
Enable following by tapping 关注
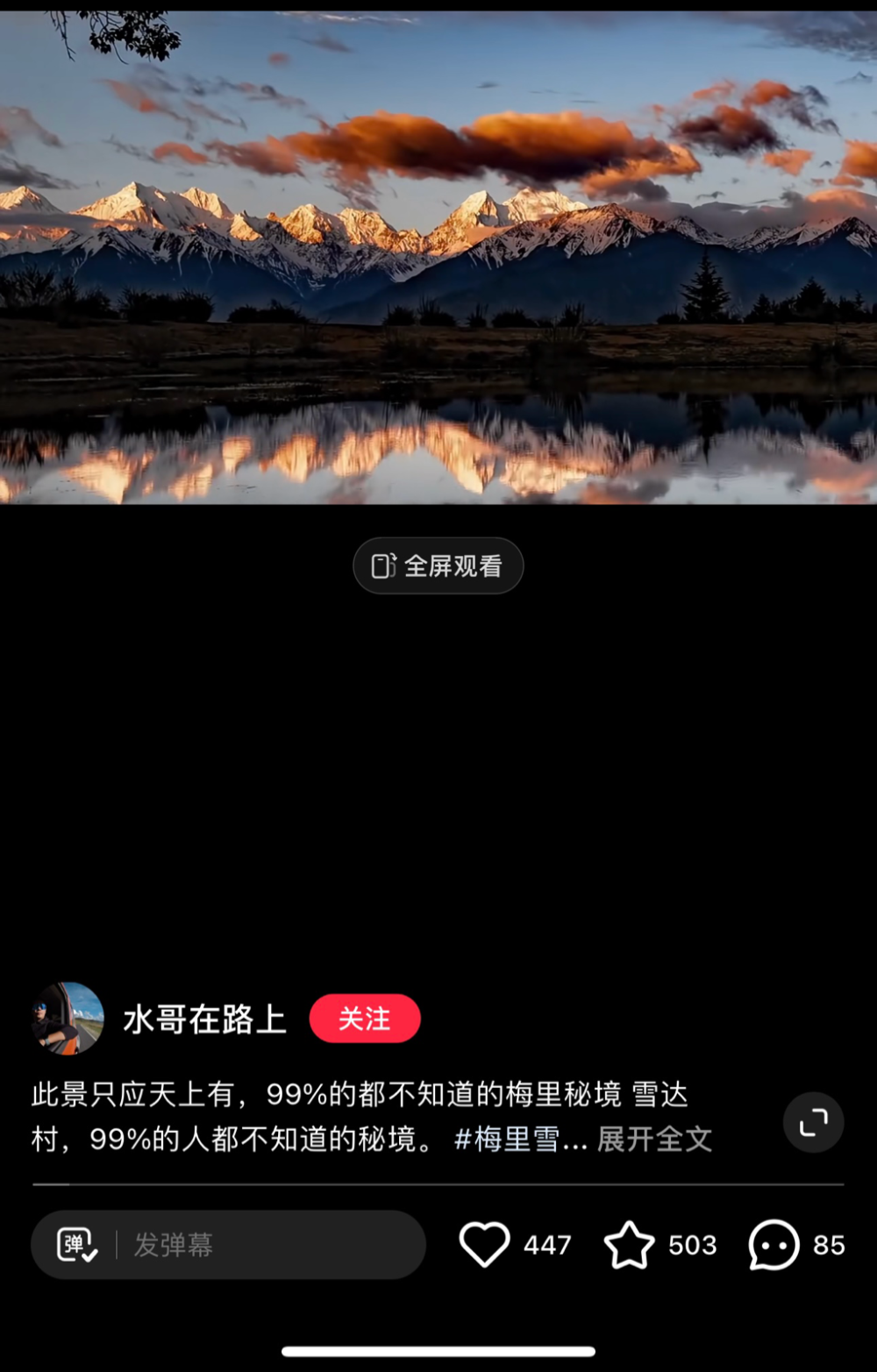pyautogui.click(x=365, y=1018)
